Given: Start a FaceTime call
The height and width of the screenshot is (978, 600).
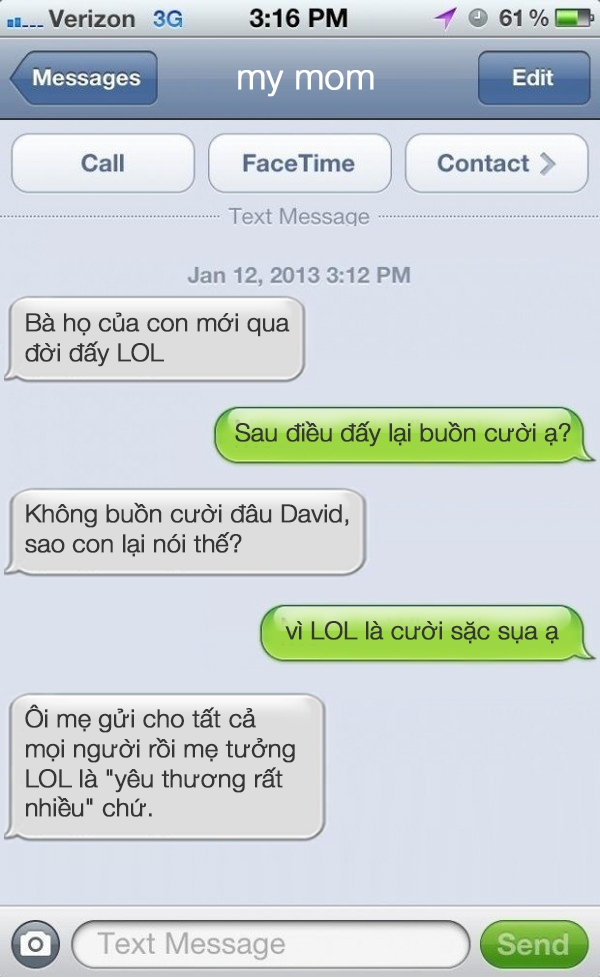Looking at the screenshot, I should (x=299, y=163).
